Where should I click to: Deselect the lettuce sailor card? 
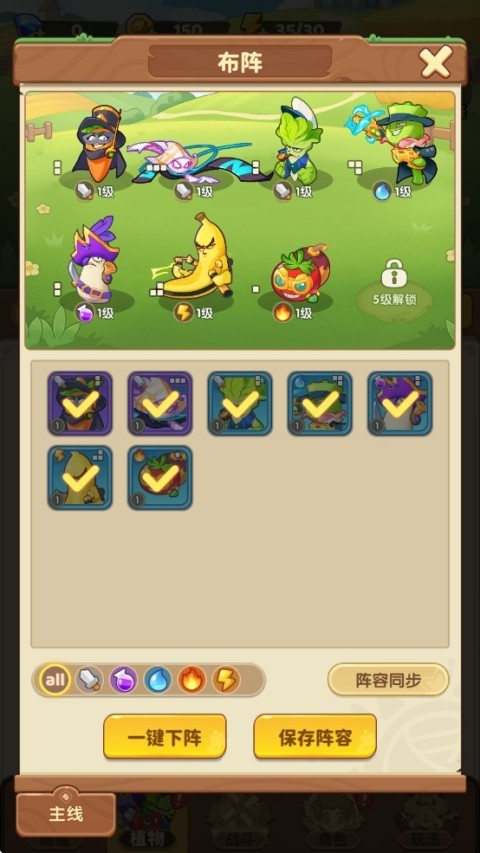(x=240, y=404)
